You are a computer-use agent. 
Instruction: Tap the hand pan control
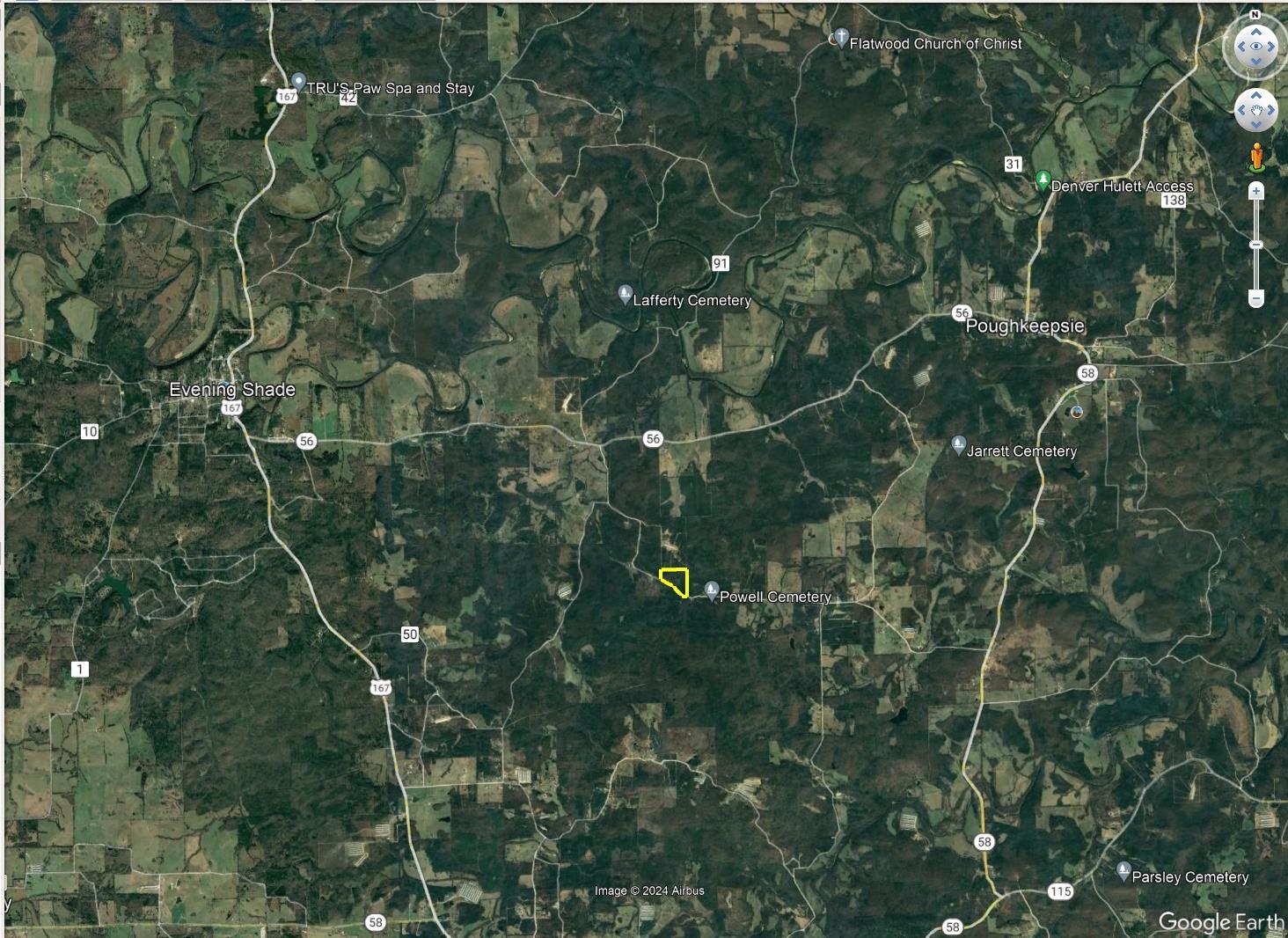click(1255, 111)
